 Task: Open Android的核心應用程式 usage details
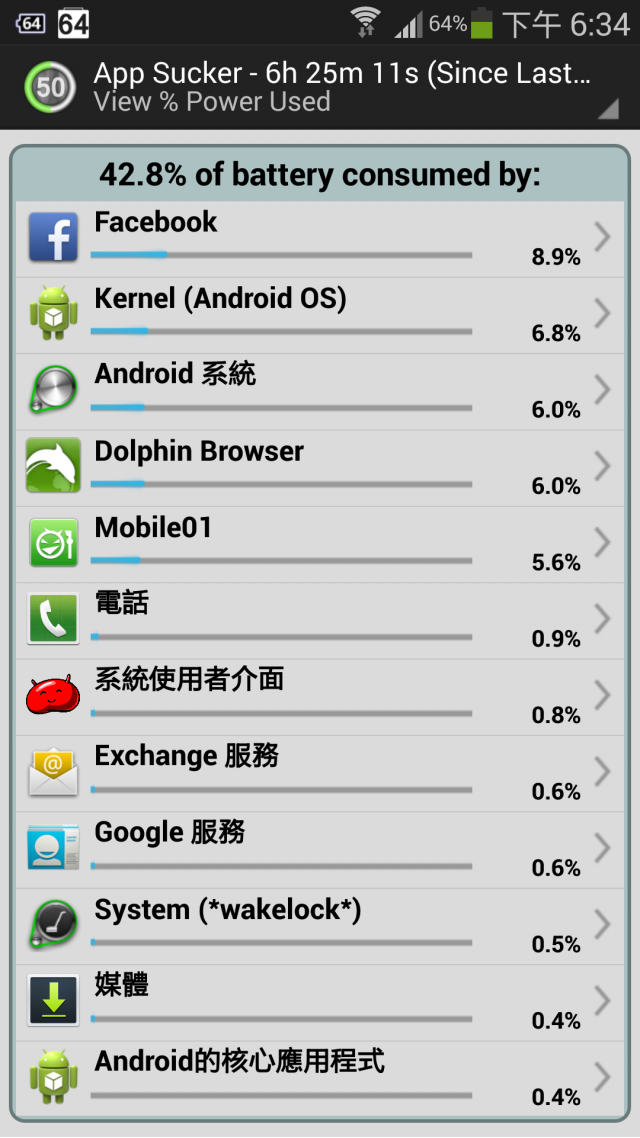click(x=320, y=1078)
